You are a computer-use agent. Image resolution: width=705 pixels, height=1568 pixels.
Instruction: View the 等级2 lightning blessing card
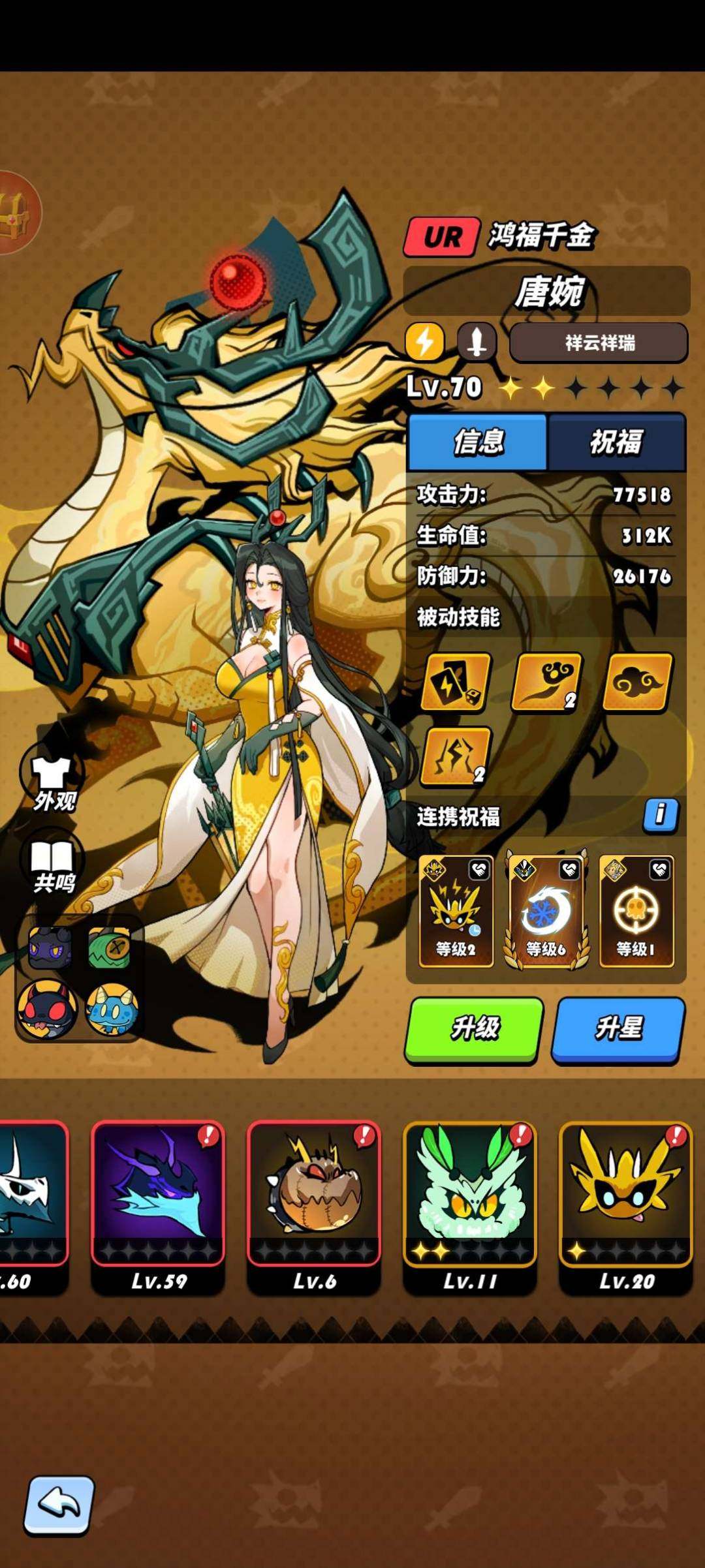(456, 911)
